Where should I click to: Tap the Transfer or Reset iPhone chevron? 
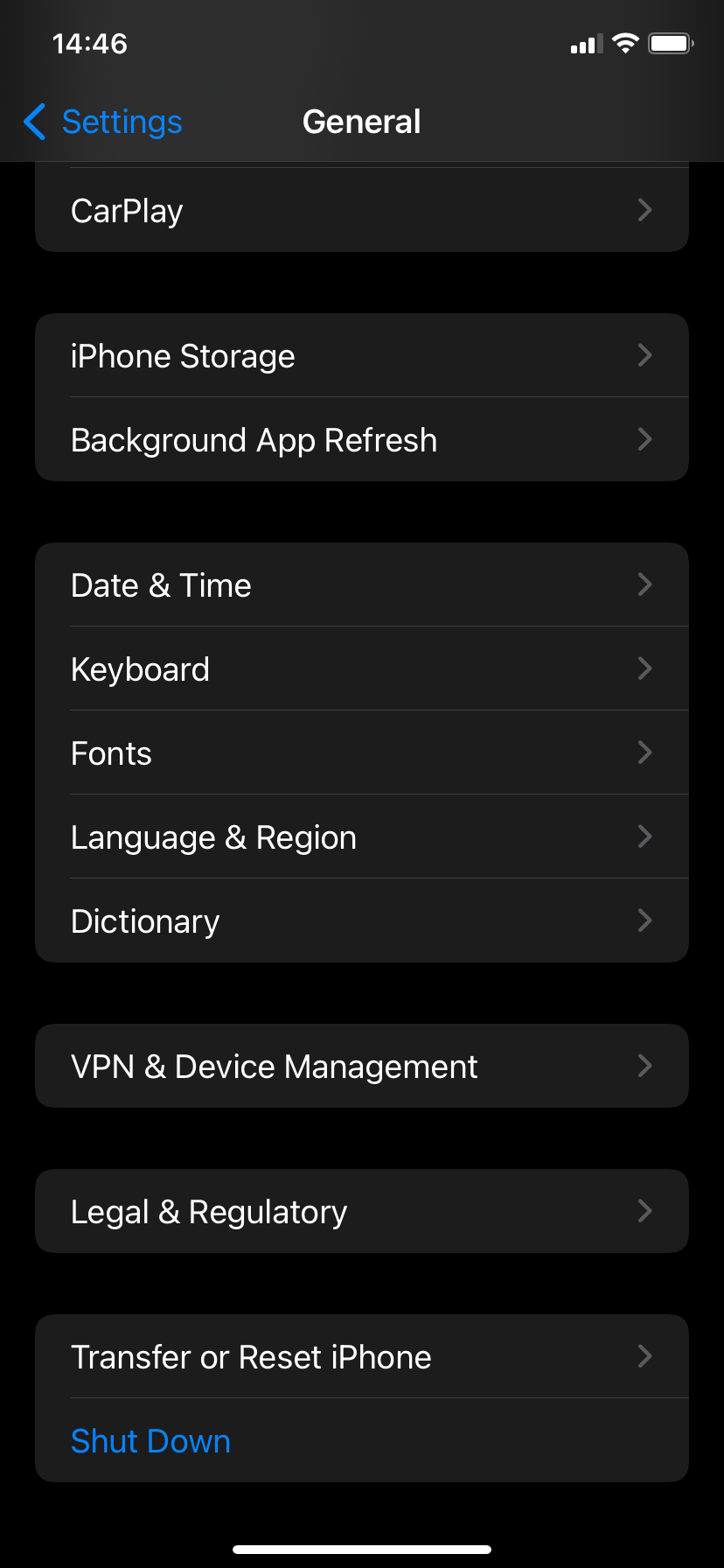pos(644,1356)
